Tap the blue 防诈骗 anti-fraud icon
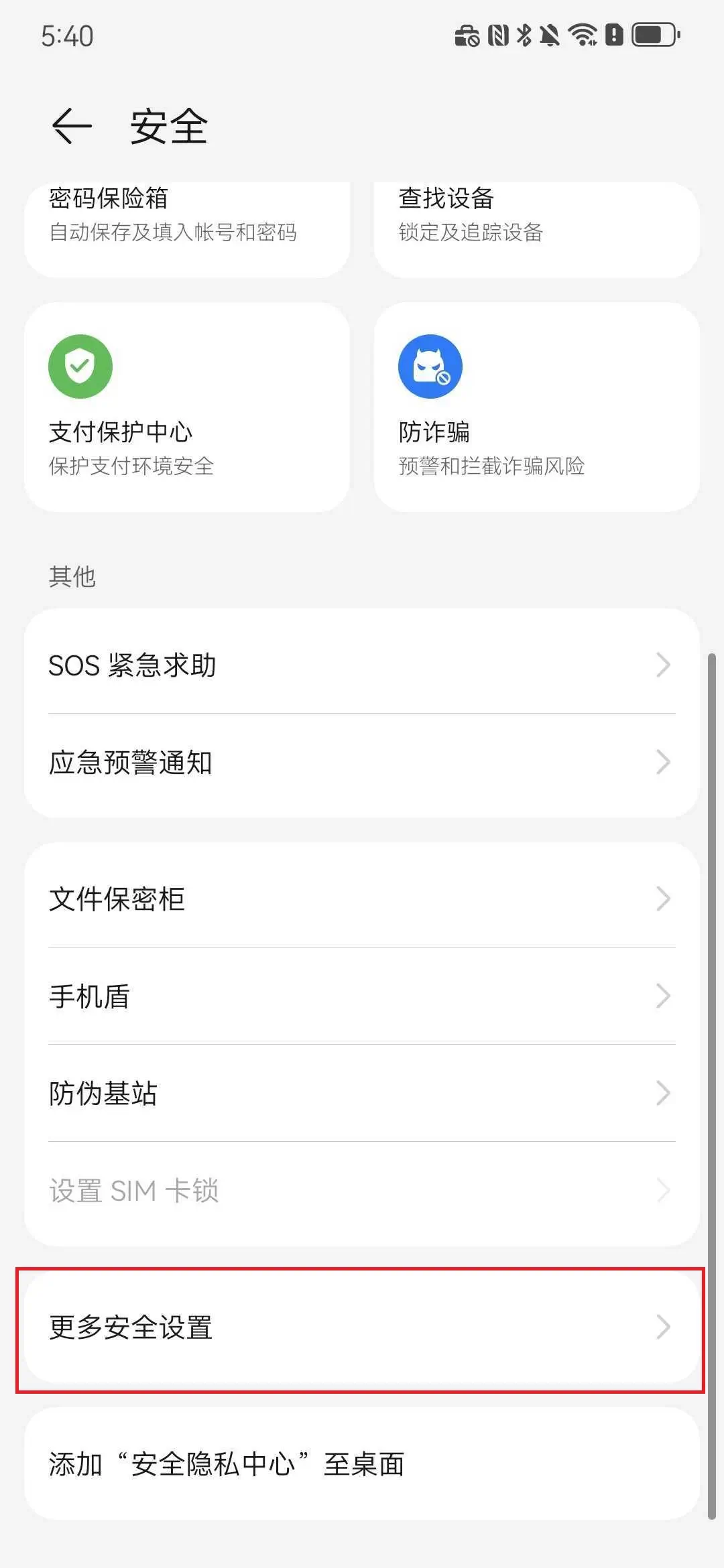This screenshot has height=1568, width=724. (430, 367)
